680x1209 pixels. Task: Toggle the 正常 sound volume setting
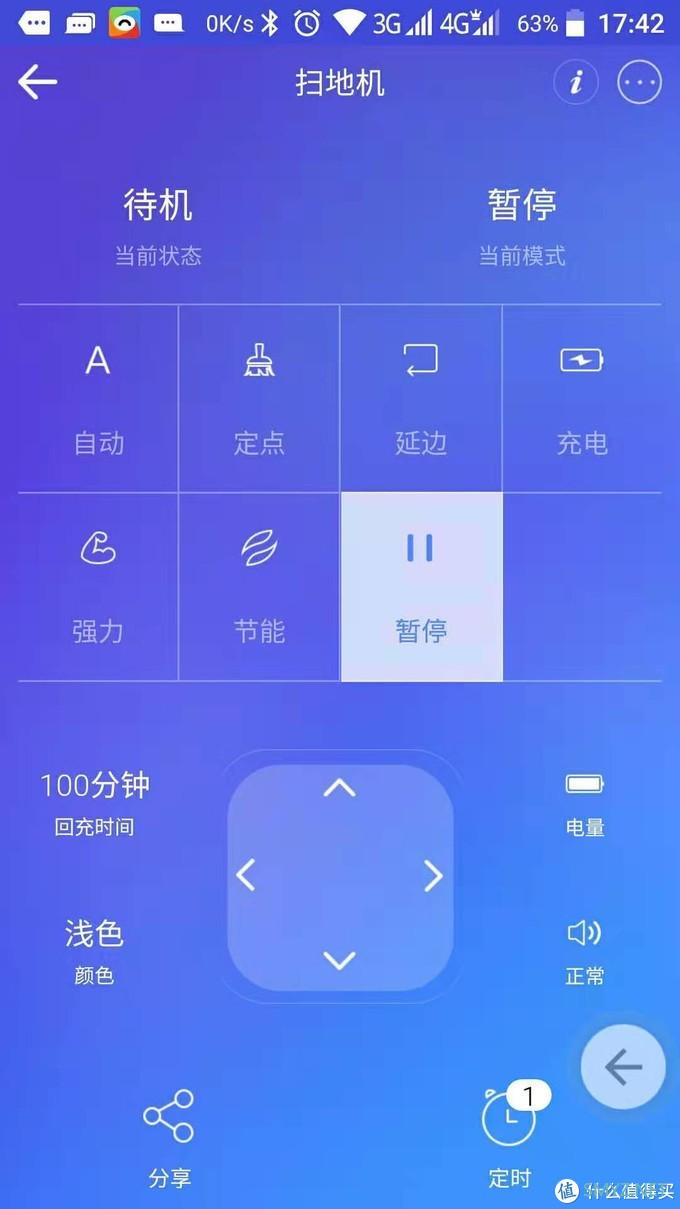pyautogui.click(x=584, y=950)
